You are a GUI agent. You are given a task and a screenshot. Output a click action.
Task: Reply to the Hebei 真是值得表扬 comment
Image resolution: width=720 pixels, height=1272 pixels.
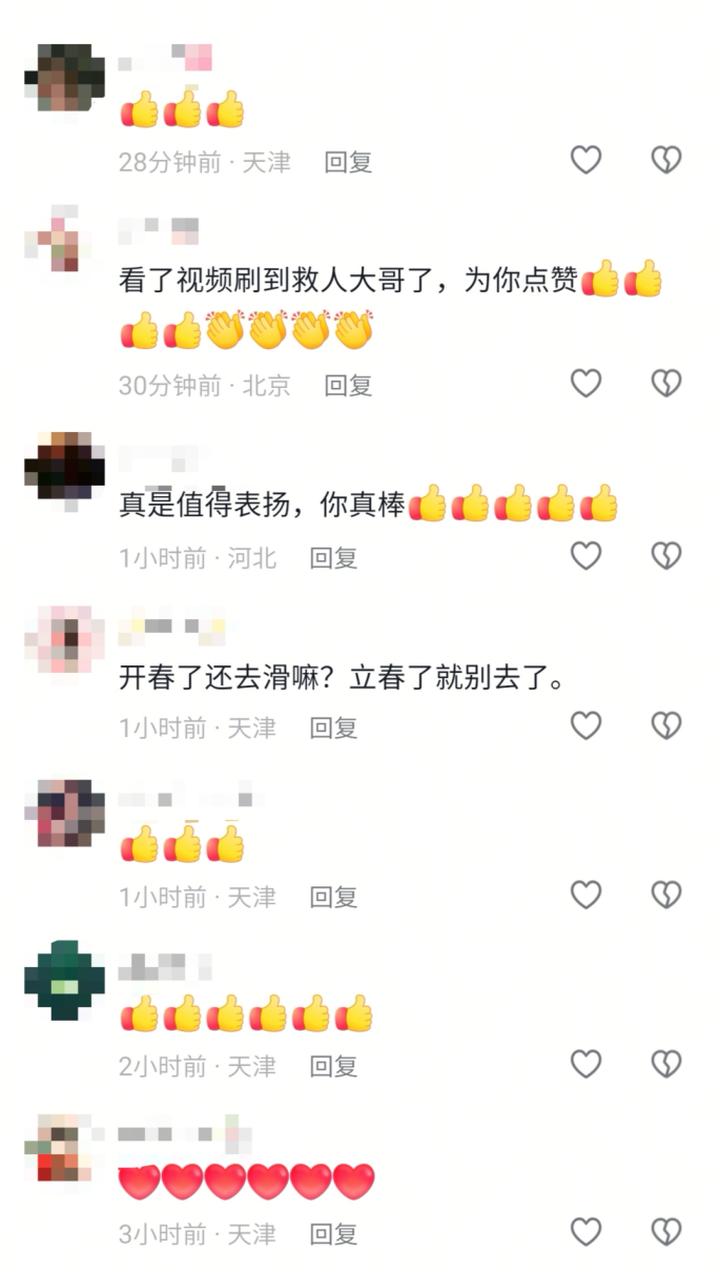pos(333,558)
